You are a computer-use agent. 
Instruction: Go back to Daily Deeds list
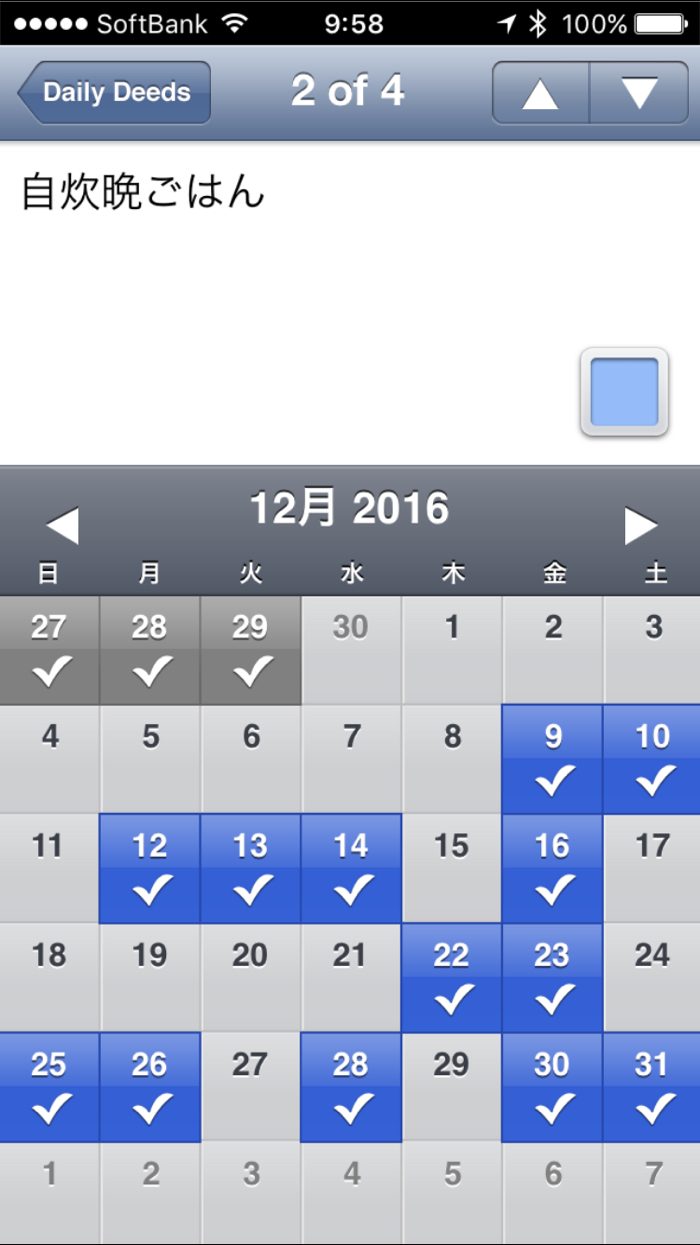pyautogui.click(x=114, y=93)
